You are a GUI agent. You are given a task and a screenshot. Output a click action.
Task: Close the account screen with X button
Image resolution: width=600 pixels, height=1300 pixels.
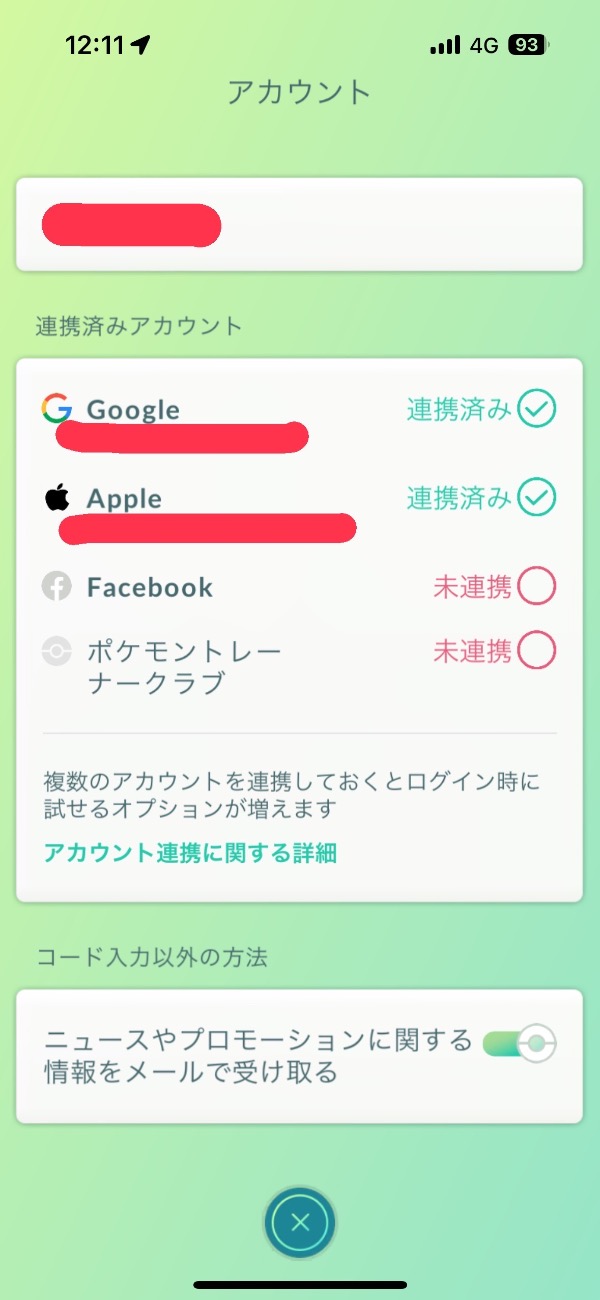(x=300, y=1221)
